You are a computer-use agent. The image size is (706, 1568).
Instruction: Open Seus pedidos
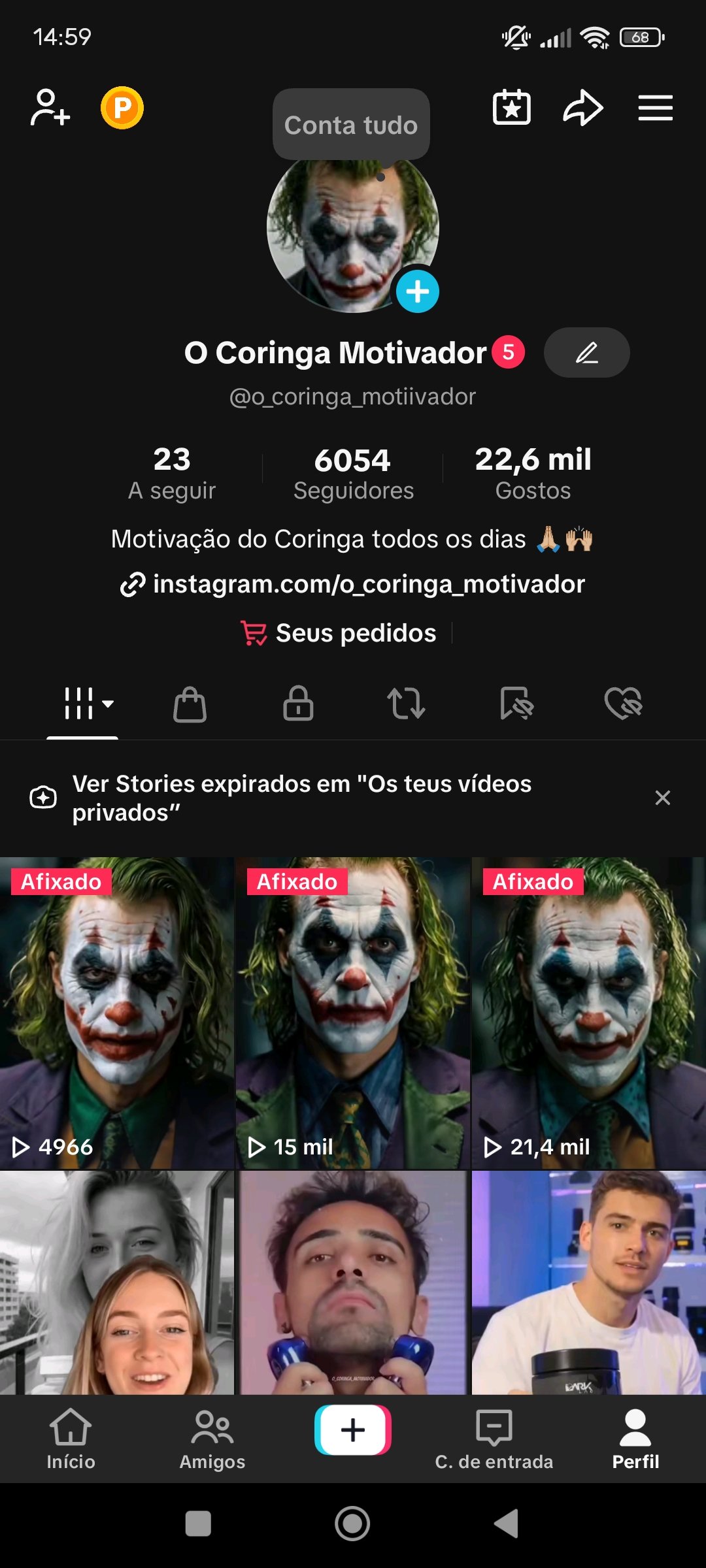(340, 633)
